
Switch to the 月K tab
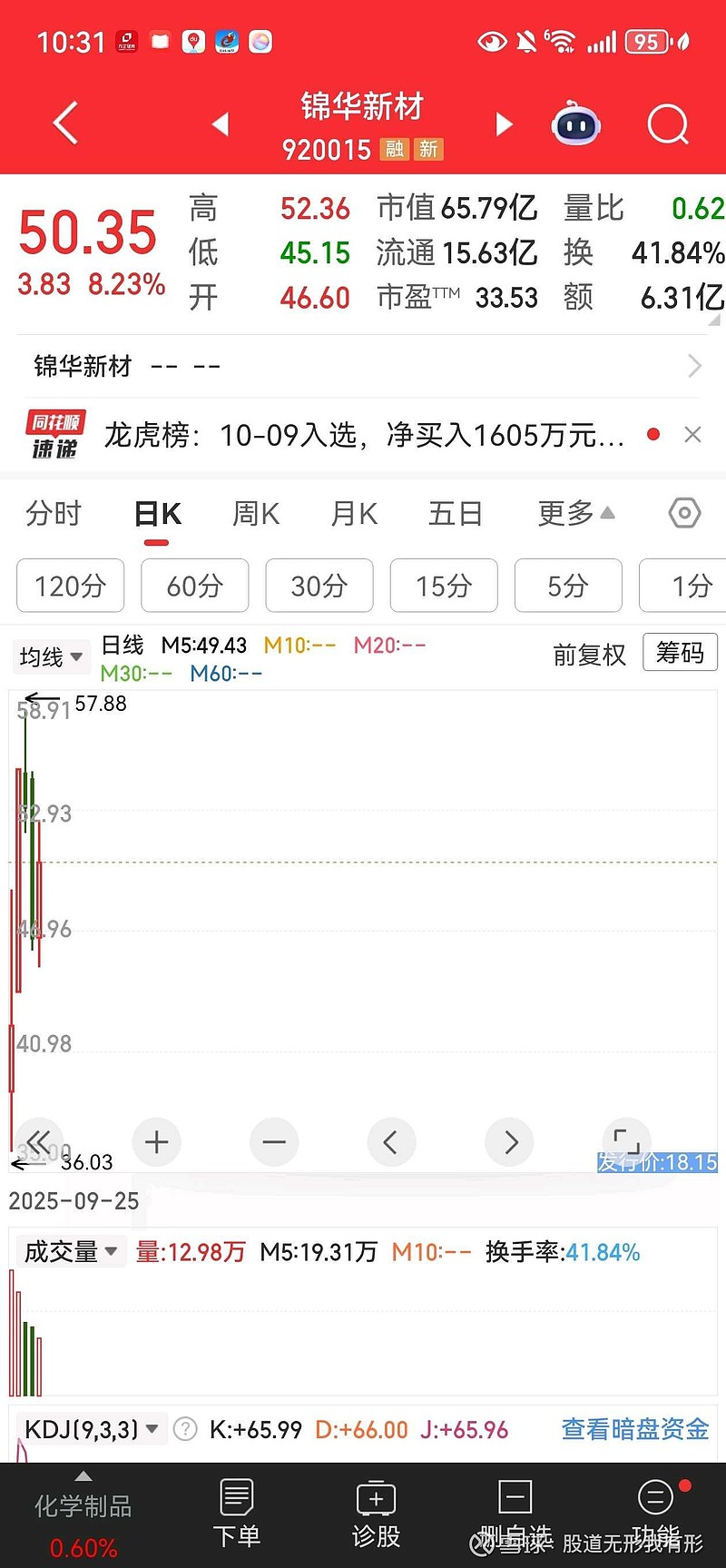click(x=354, y=514)
